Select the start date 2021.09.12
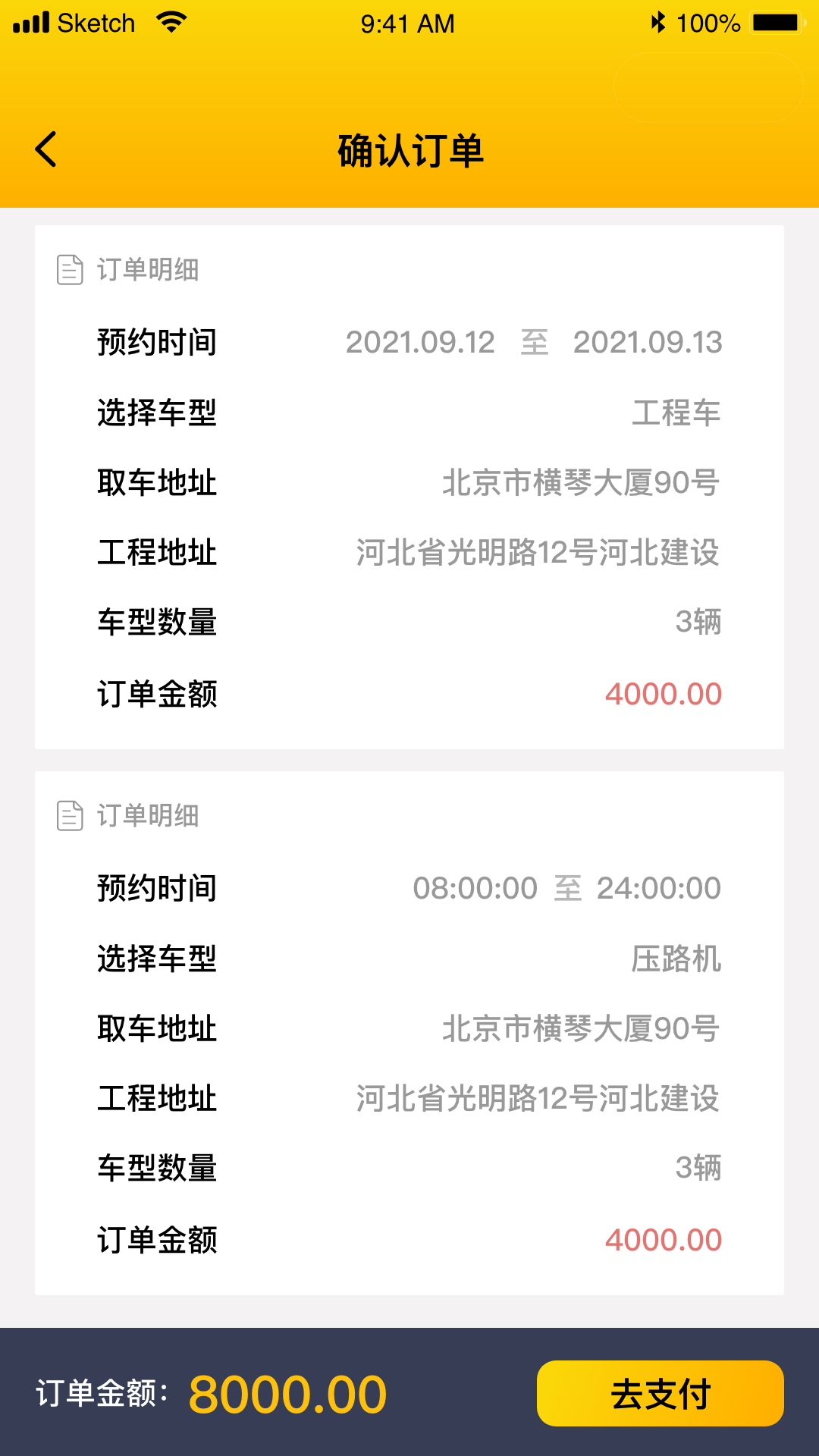Screen dimensions: 819x1456 tap(419, 342)
